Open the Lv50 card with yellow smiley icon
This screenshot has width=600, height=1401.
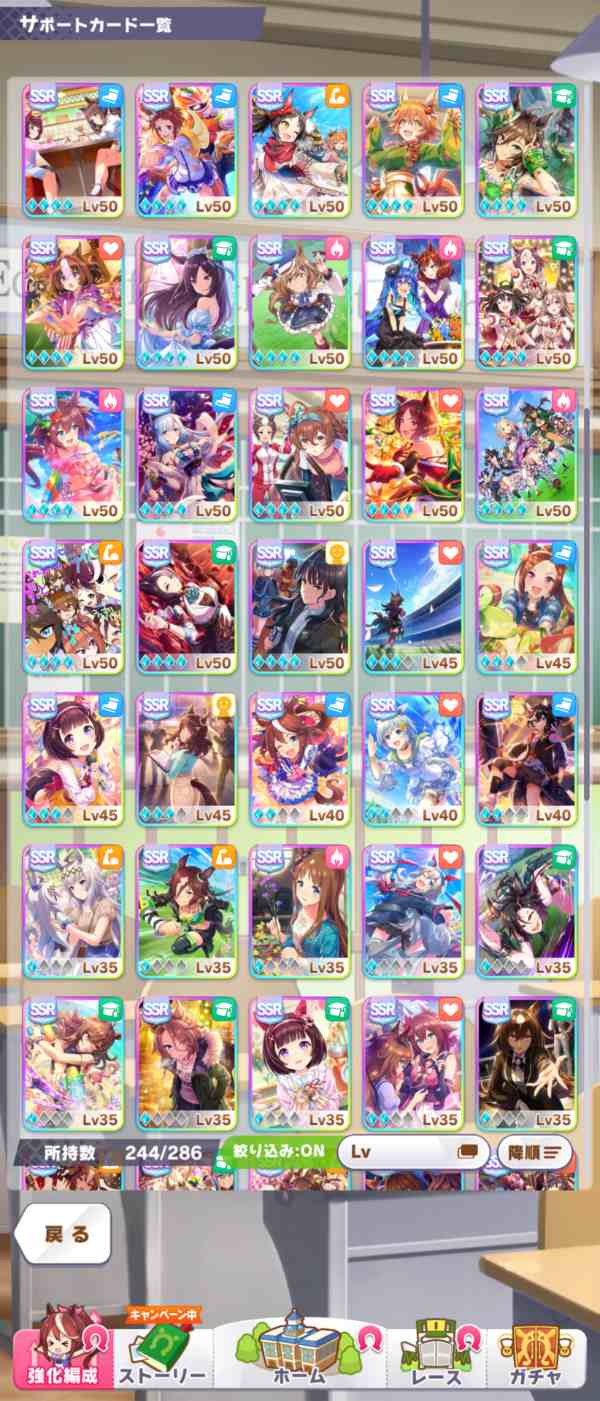pos(300,607)
